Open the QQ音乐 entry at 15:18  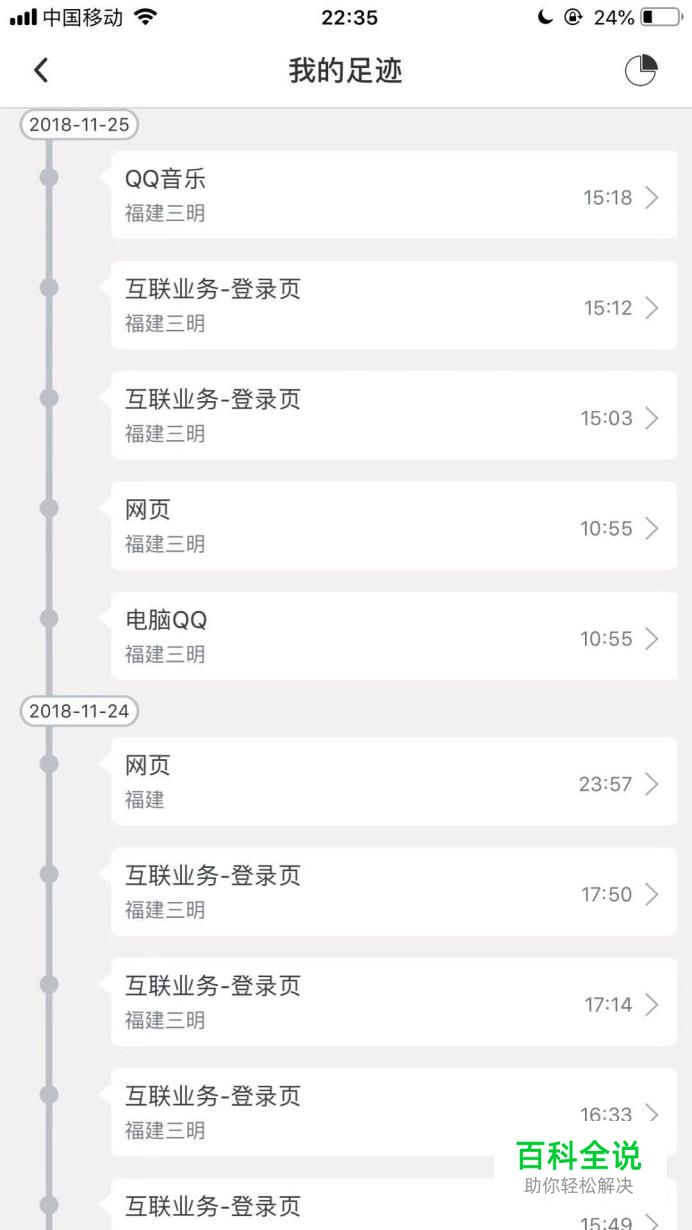[x=393, y=196]
